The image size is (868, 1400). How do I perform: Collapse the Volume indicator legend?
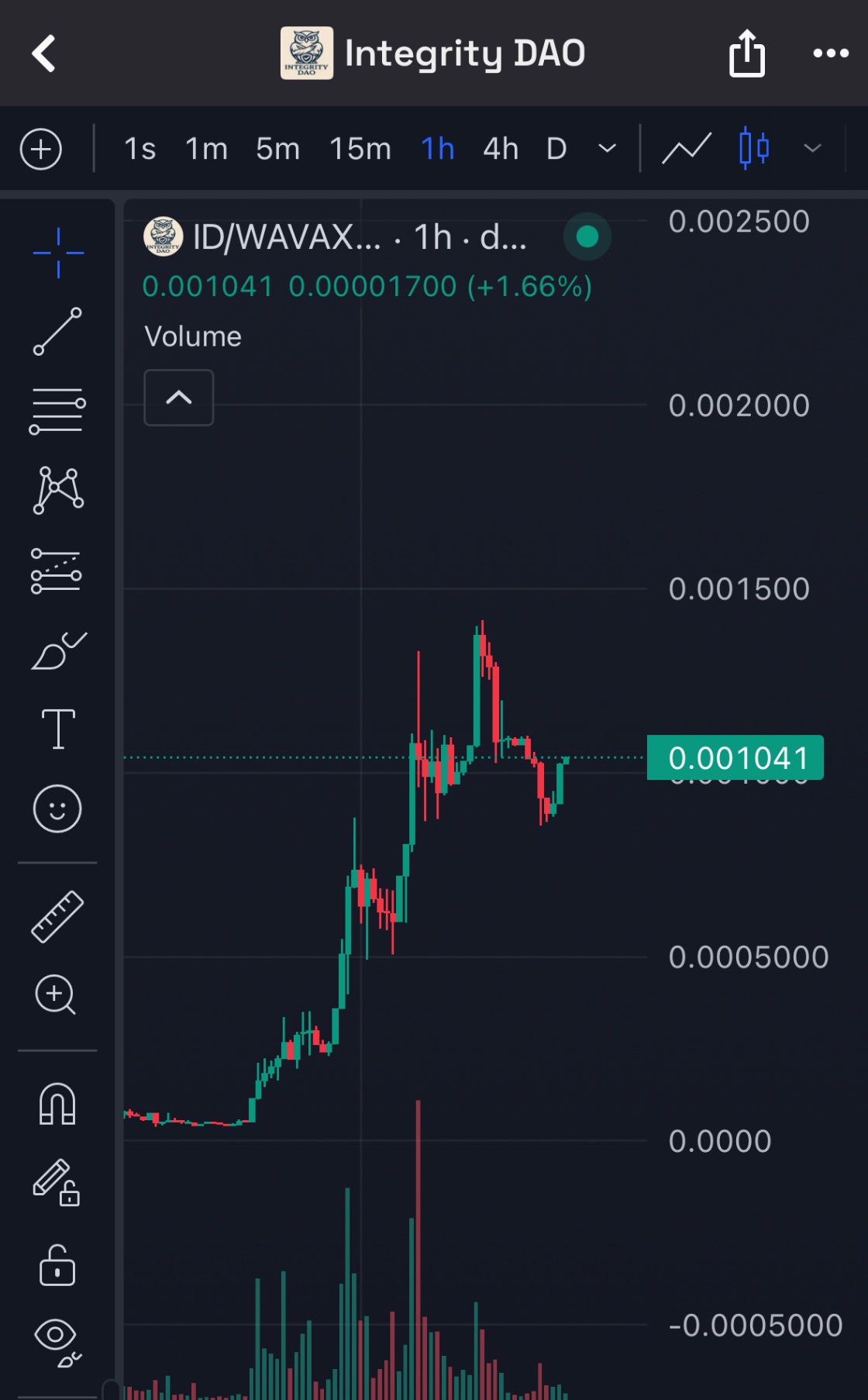point(179,398)
